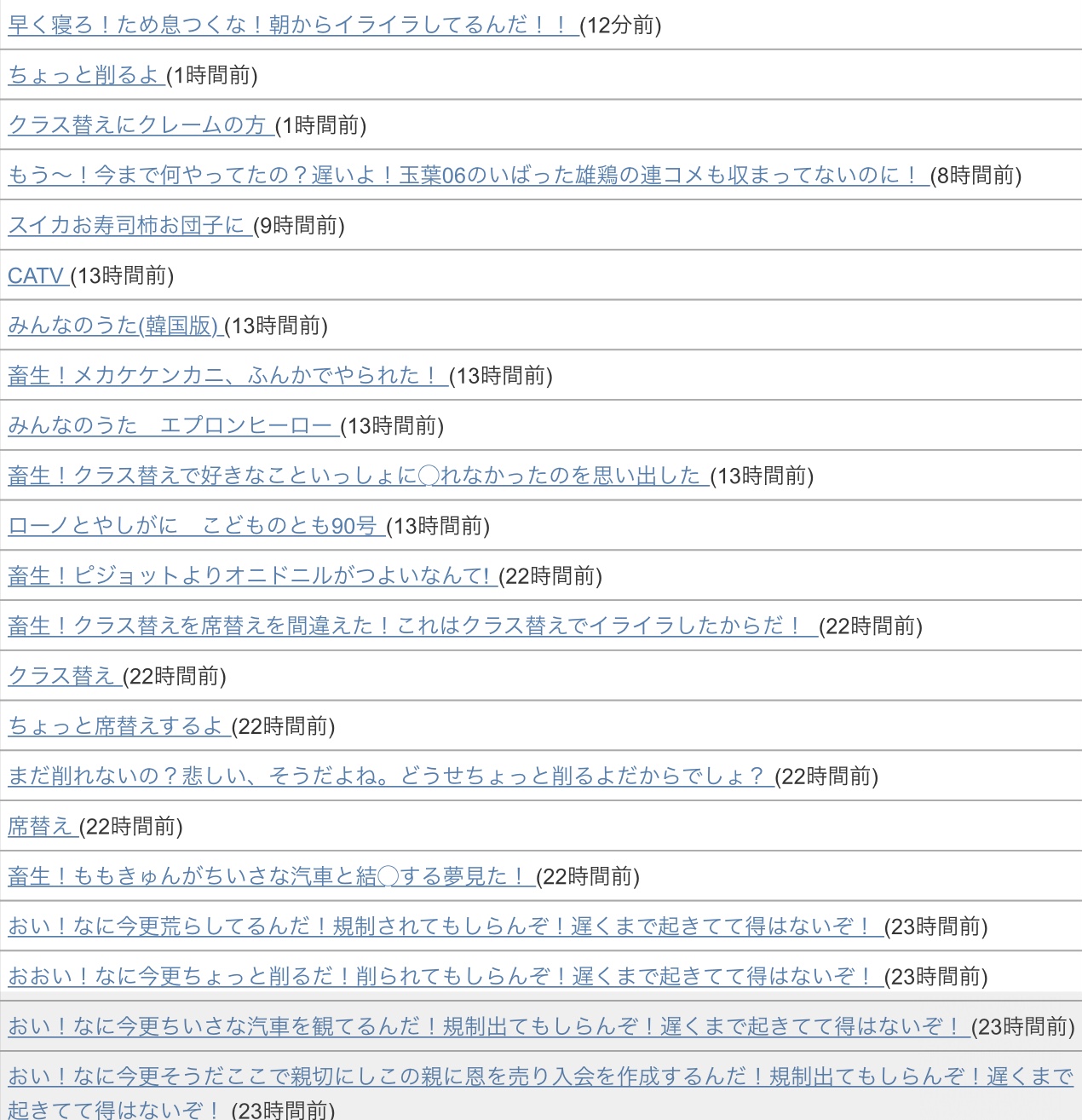The width and height of the screenshot is (1082, 1120).
Task: Open ローノとやしがに こどものとも90号
Action: click(197, 526)
